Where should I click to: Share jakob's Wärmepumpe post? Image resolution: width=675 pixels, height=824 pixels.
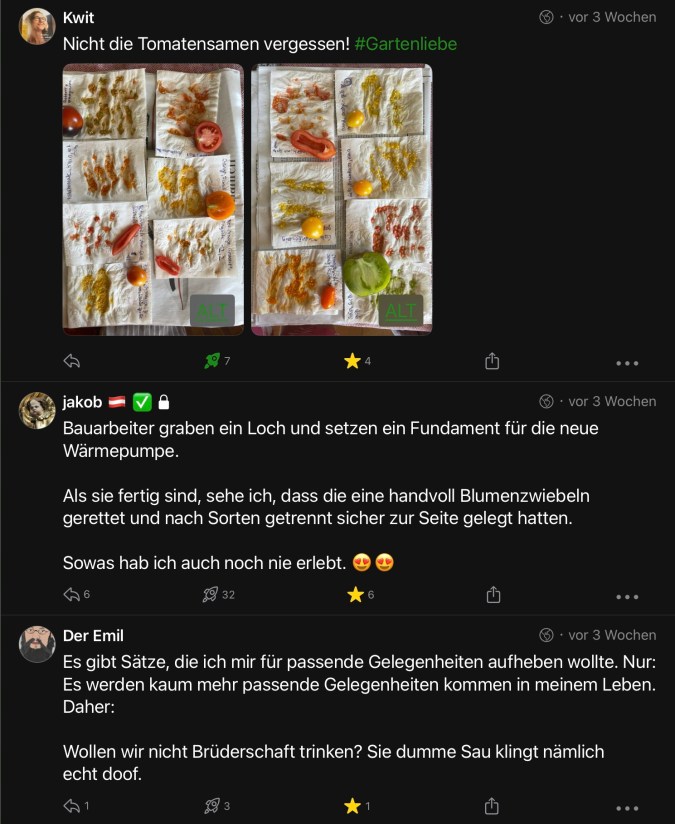click(x=493, y=594)
